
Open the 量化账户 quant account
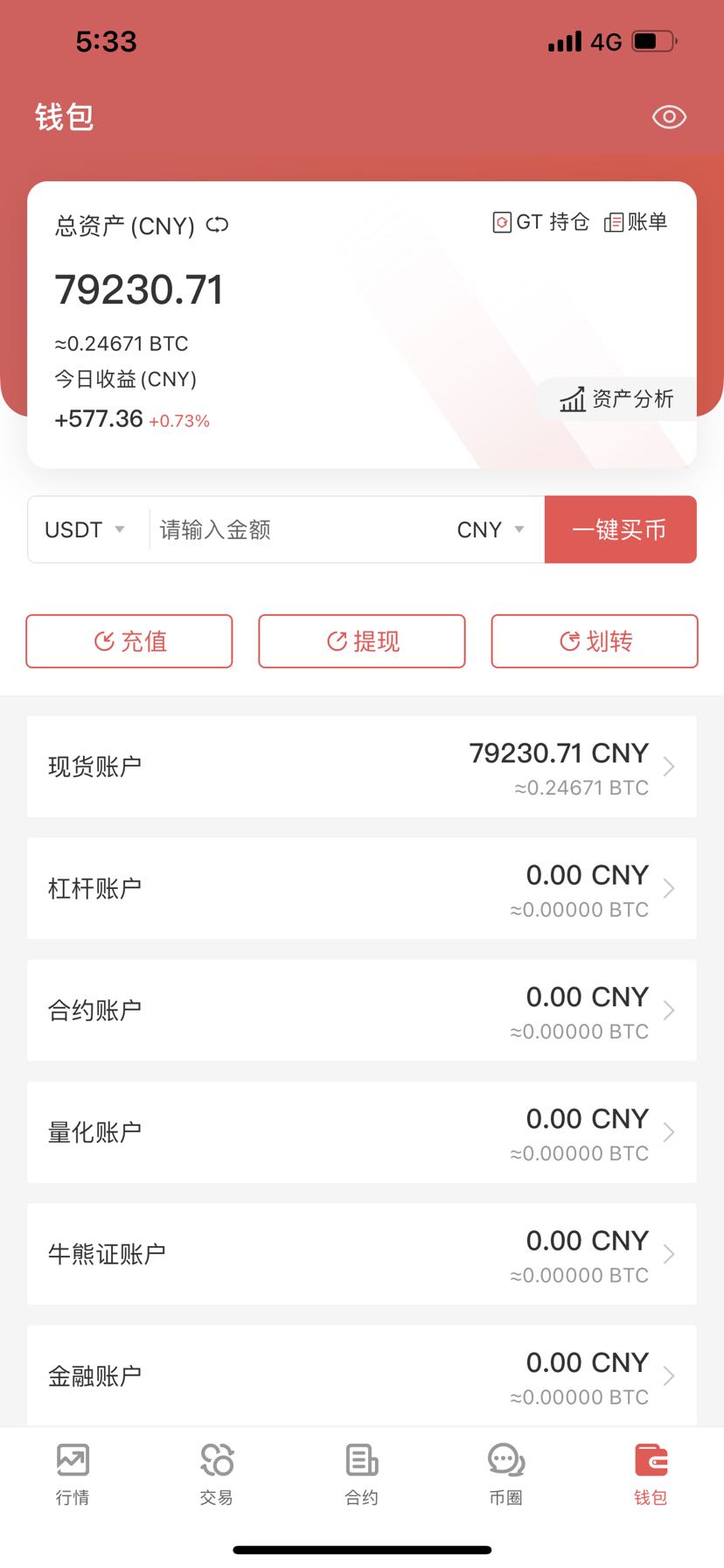click(x=362, y=1132)
